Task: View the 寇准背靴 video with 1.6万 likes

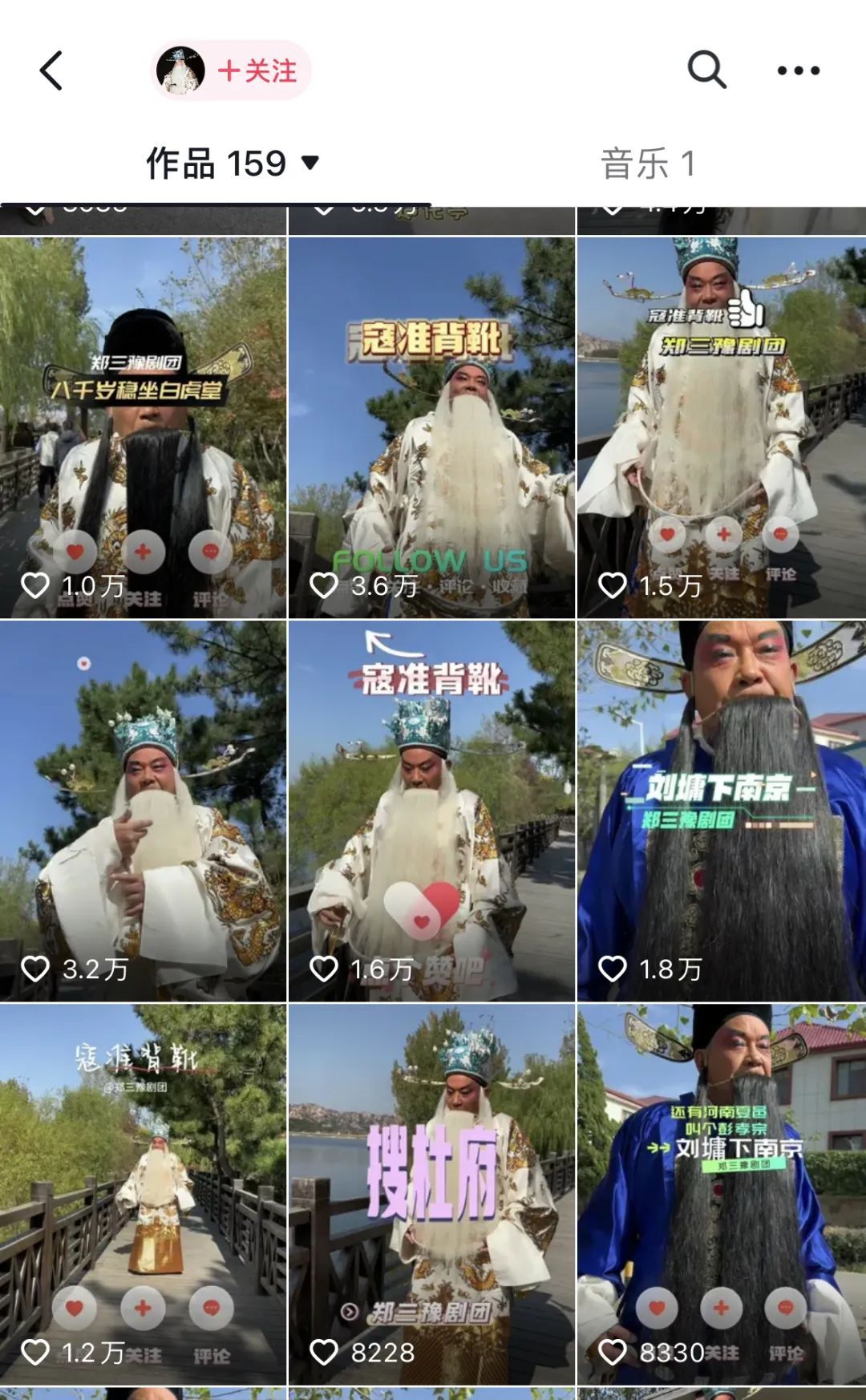Action: [x=431, y=810]
